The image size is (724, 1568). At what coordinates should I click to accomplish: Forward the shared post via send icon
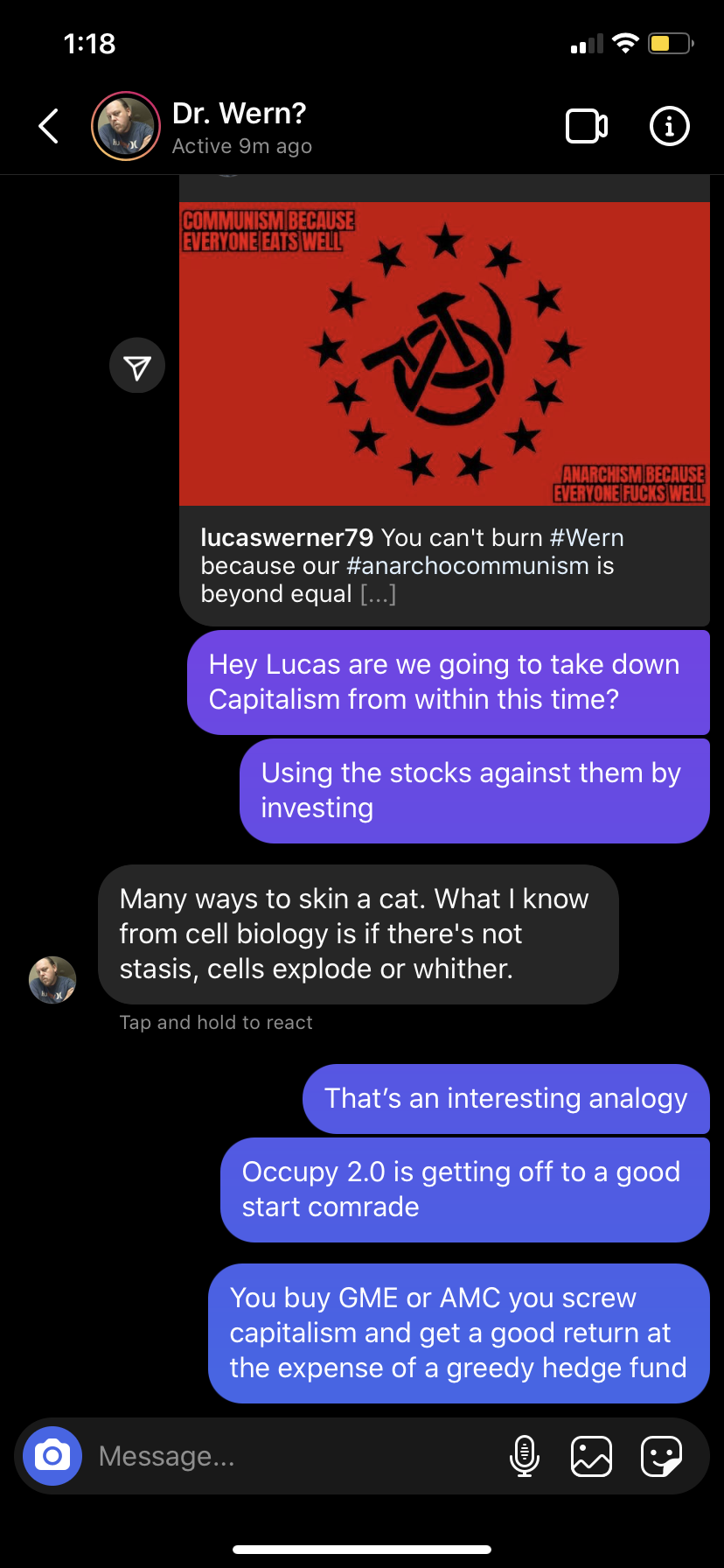click(x=137, y=366)
